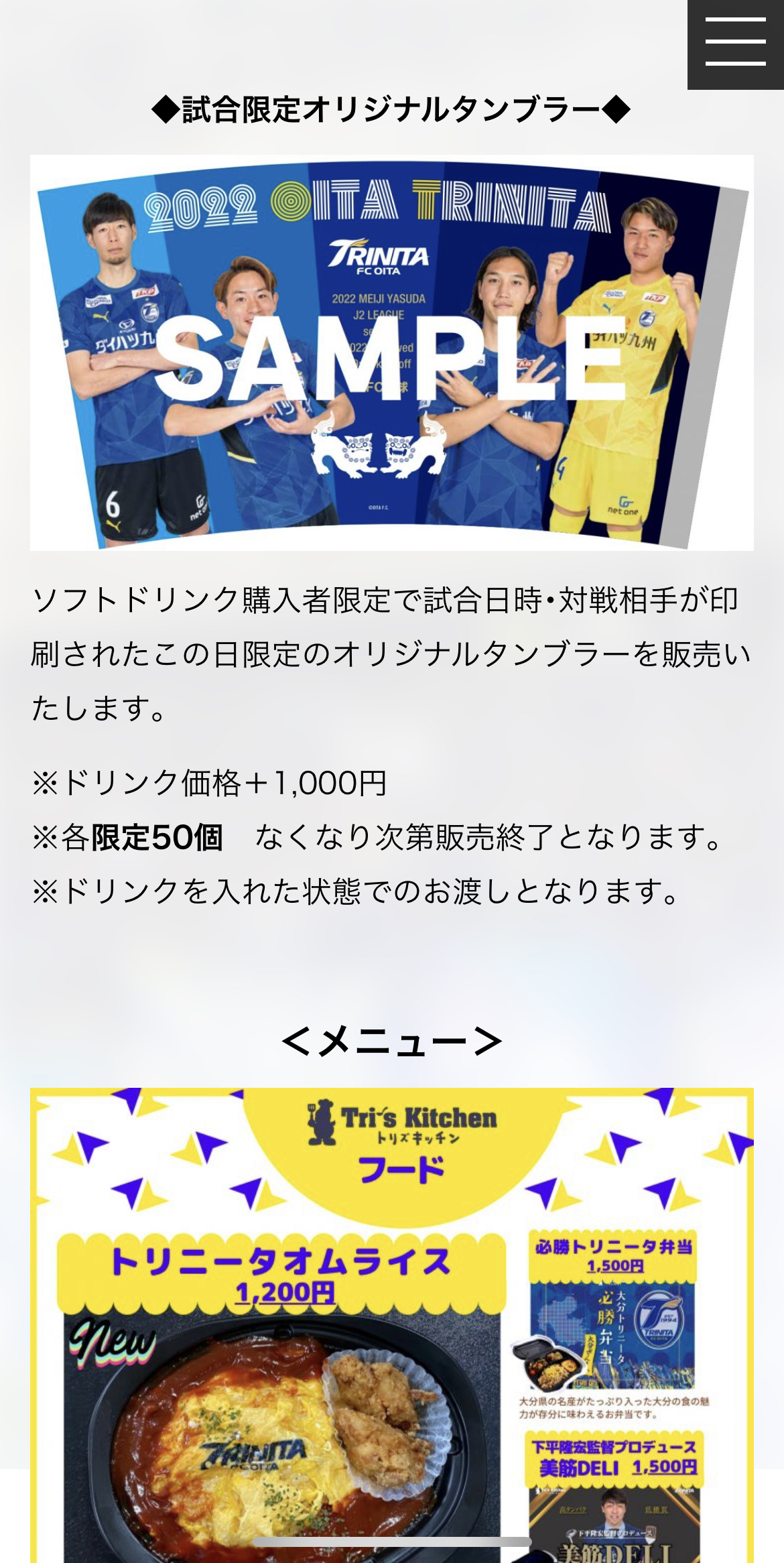Screen dimensions: 784x1563
Task: Open the hamburger navigation menu
Action: [735, 43]
